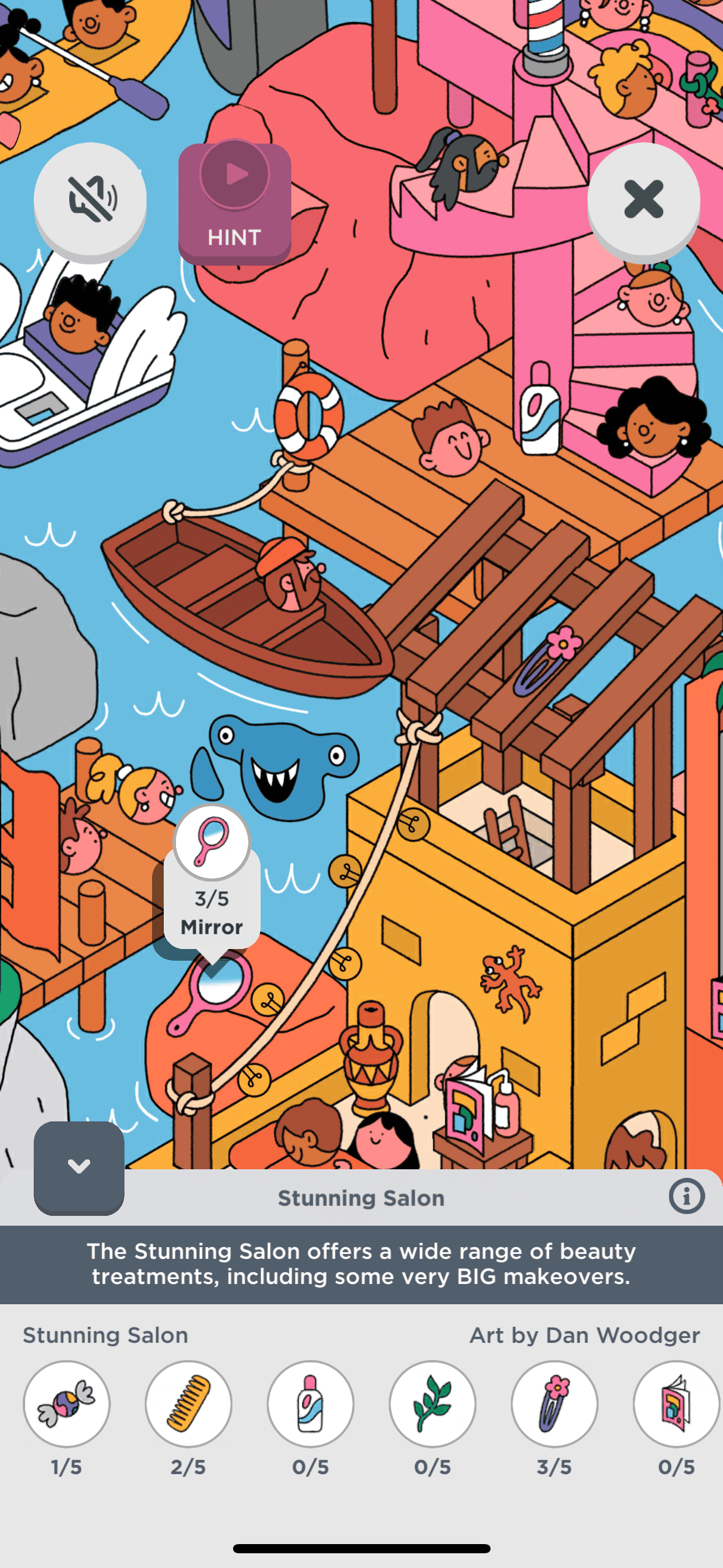
Task: Open the info icon for Stunning Salon
Action: (x=686, y=1196)
